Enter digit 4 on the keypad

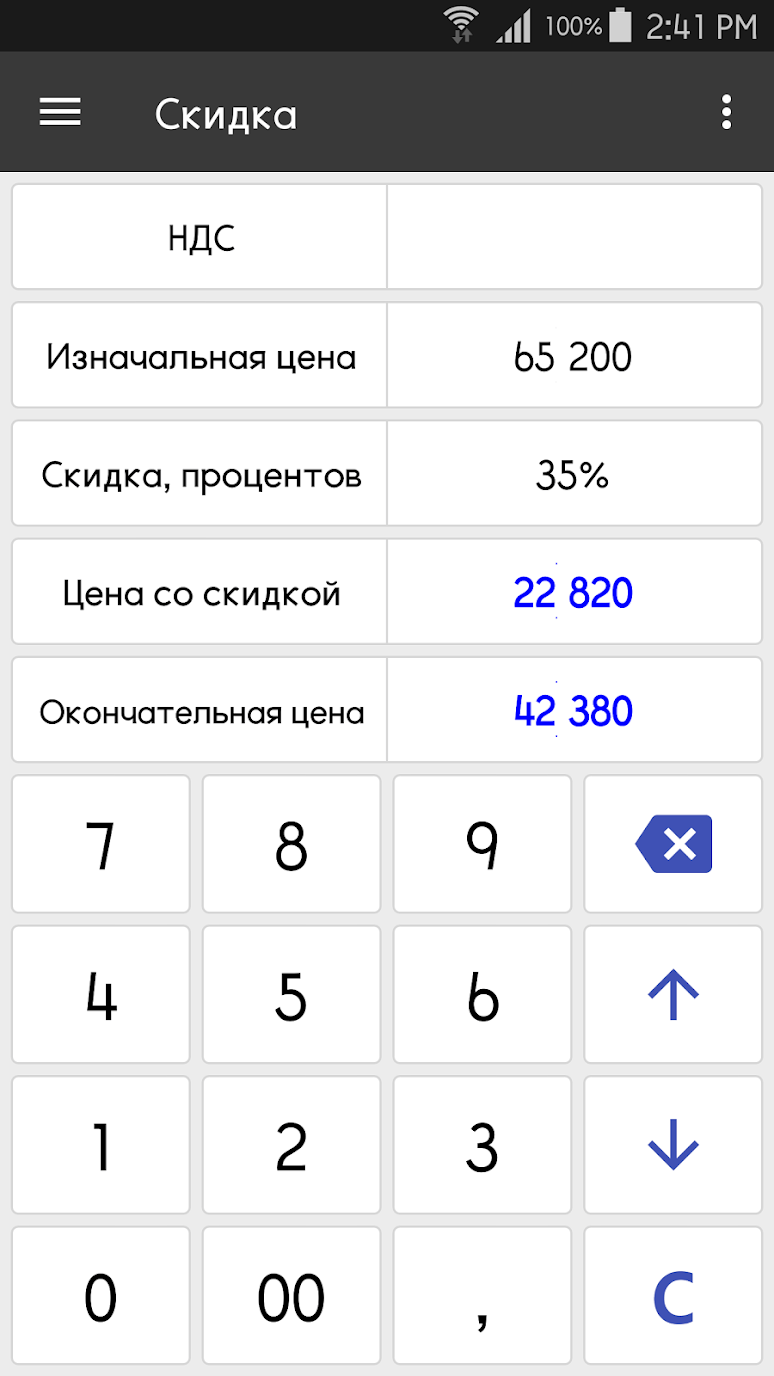[100, 995]
